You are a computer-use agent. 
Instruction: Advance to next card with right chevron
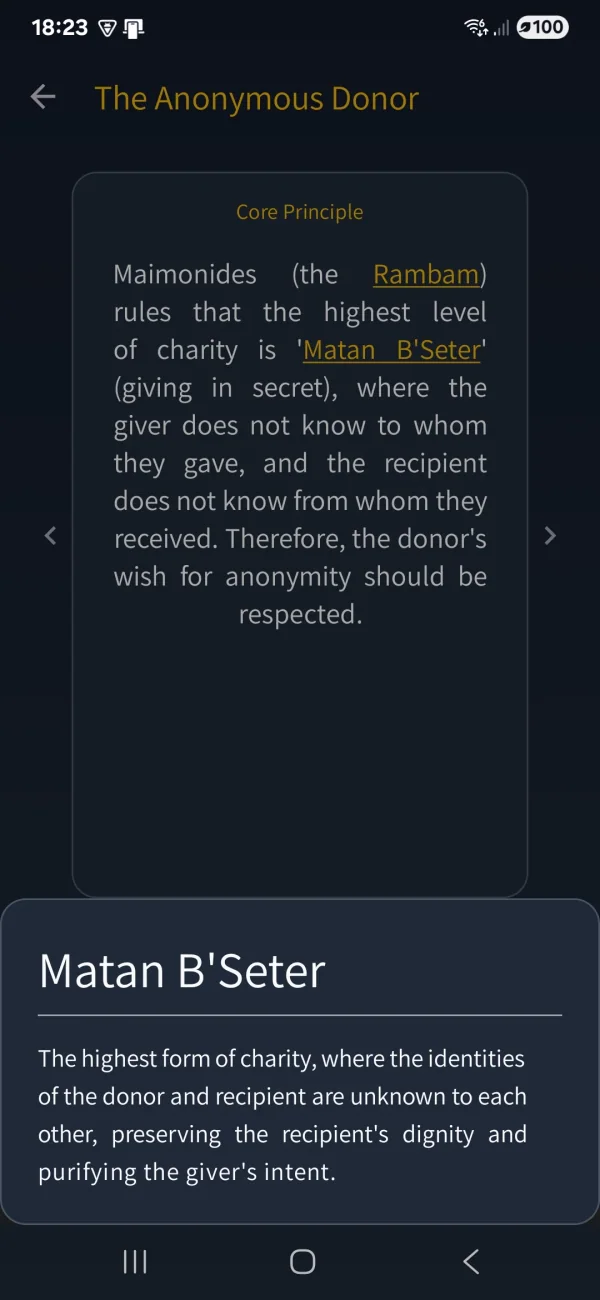549,535
